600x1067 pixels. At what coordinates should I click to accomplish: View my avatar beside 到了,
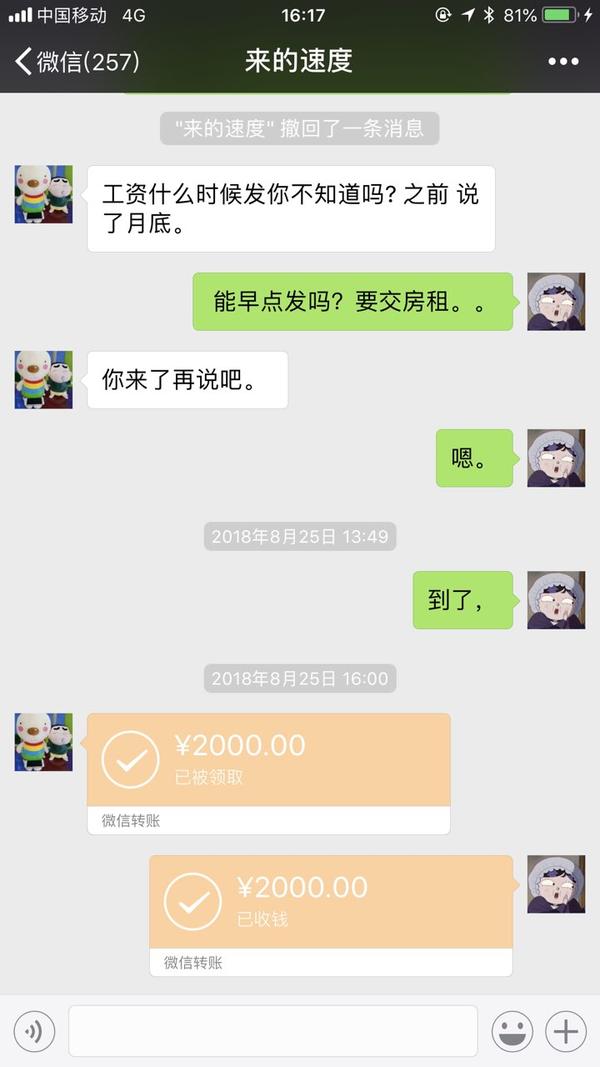click(555, 600)
